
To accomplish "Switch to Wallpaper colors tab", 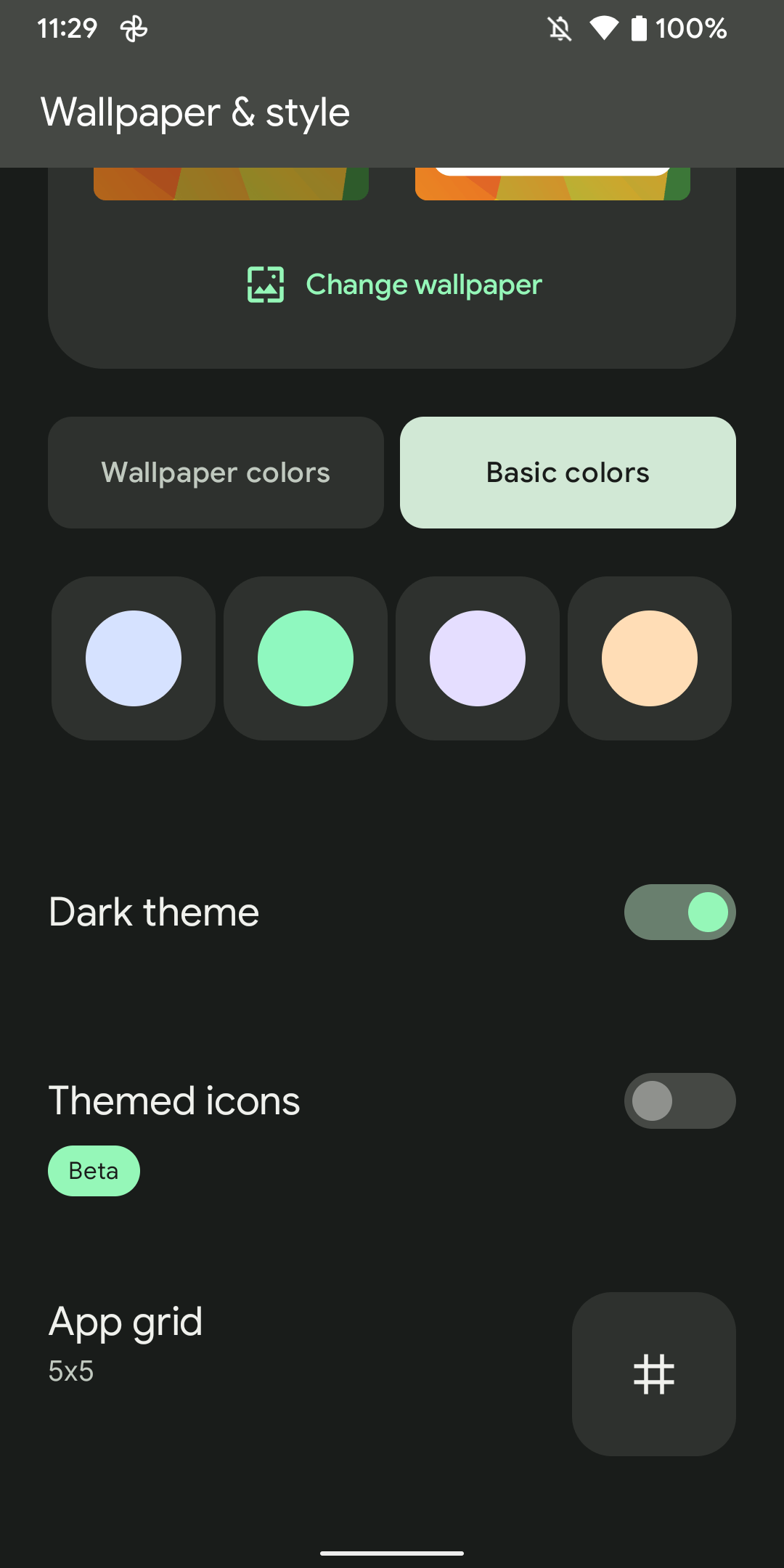I will click(216, 473).
